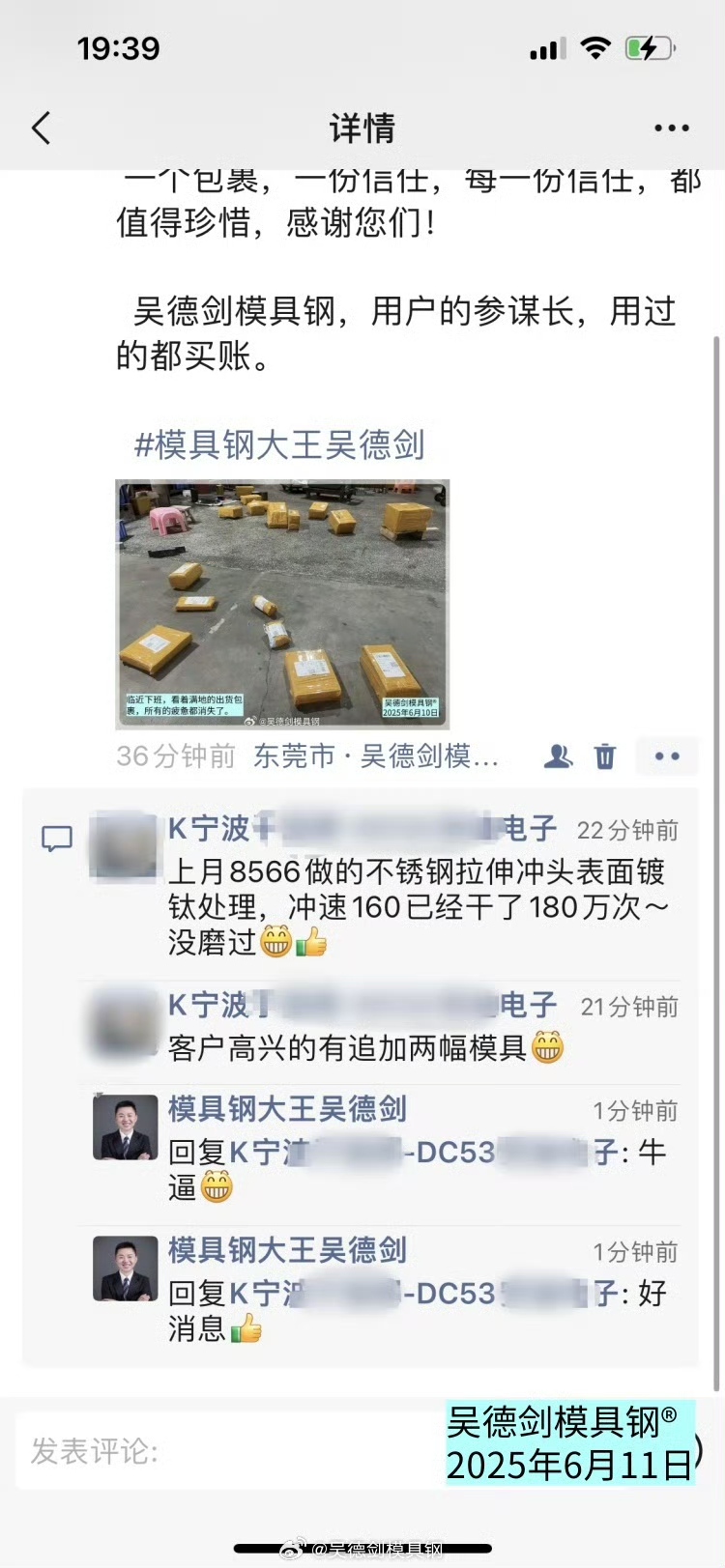725x1568 pixels.
Task: Delete this post with the trash icon
Action: pyautogui.click(x=605, y=755)
